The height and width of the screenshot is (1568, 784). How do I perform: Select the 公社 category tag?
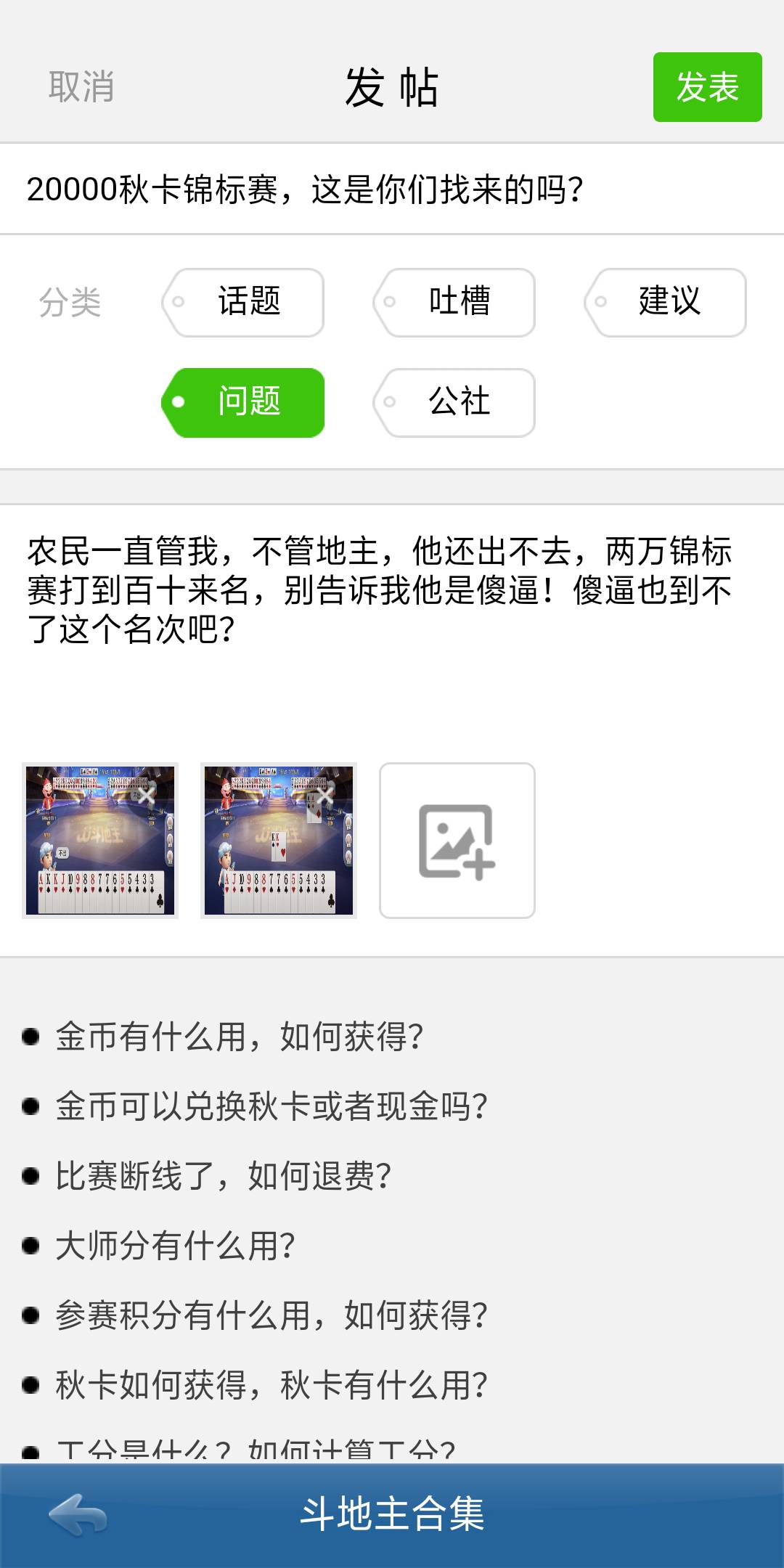pyautogui.click(x=457, y=403)
